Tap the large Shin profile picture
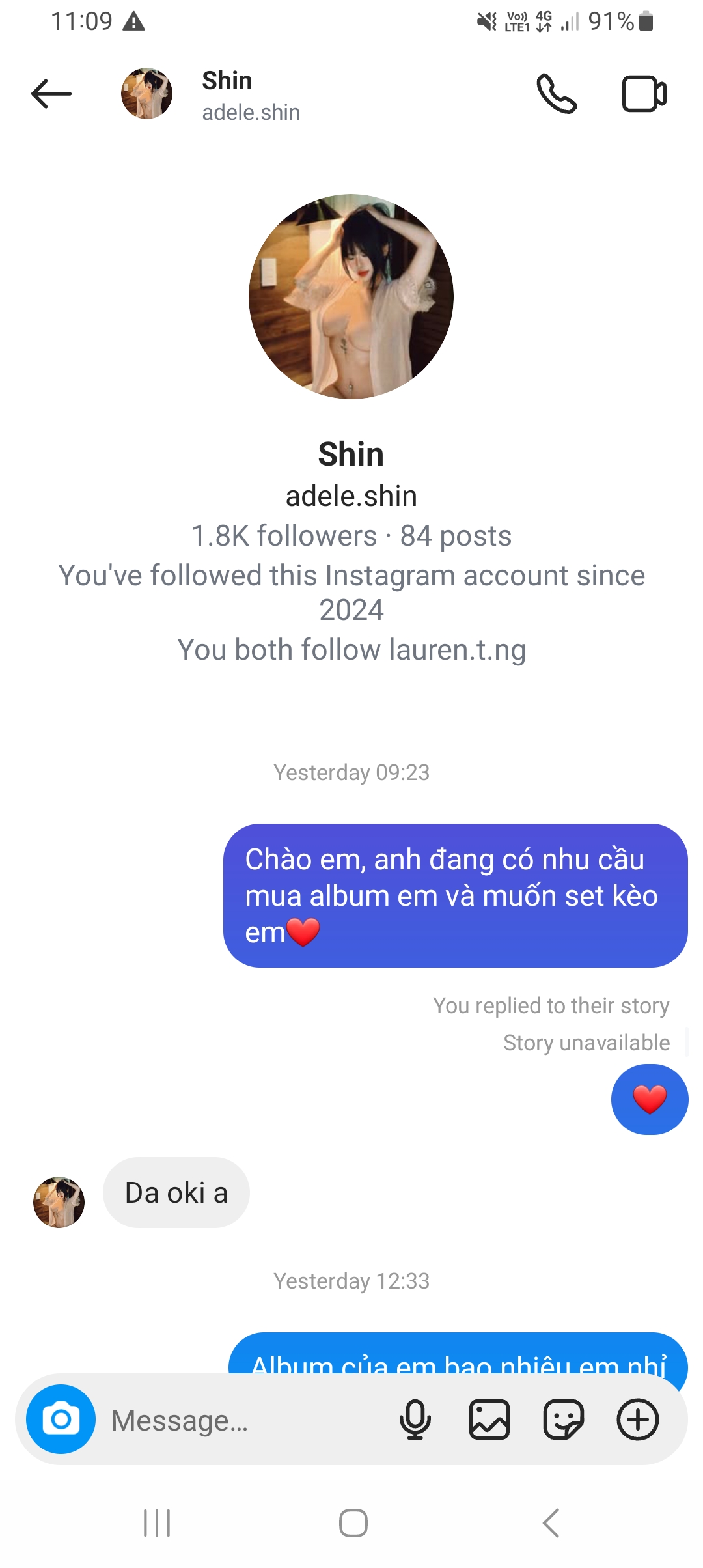Image resolution: width=703 pixels, height=1568 pixels. click(351, 296)
